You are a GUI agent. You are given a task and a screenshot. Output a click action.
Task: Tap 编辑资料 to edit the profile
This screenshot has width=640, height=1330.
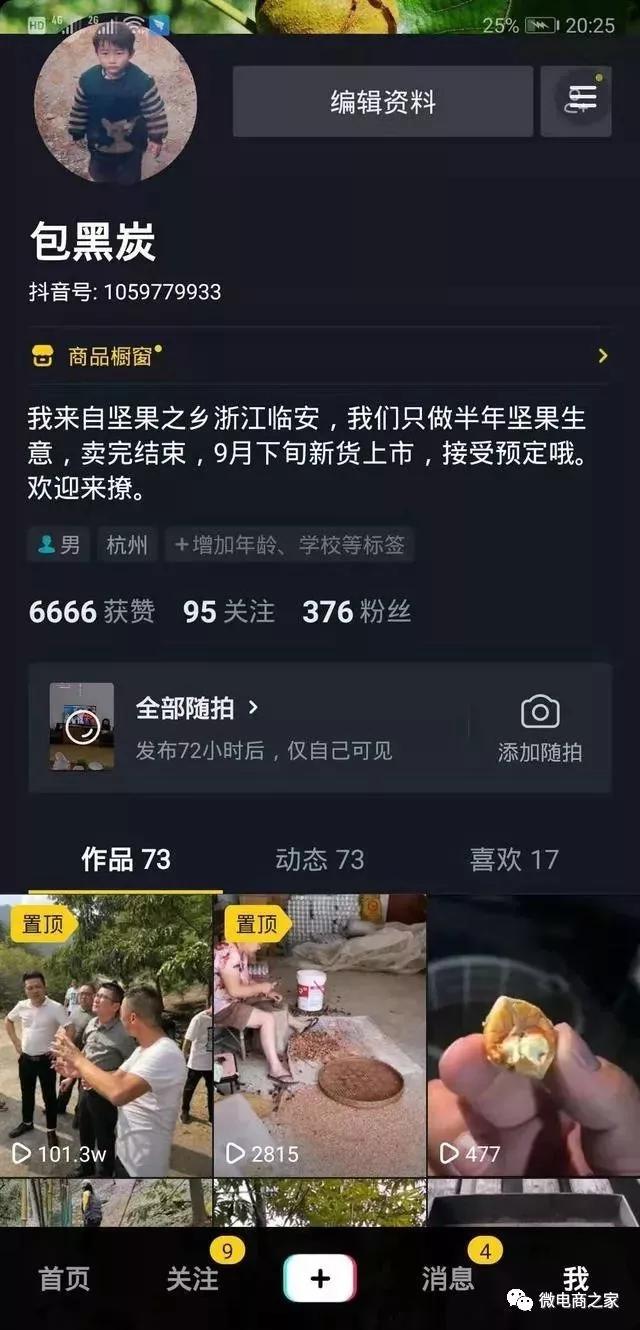383,101
